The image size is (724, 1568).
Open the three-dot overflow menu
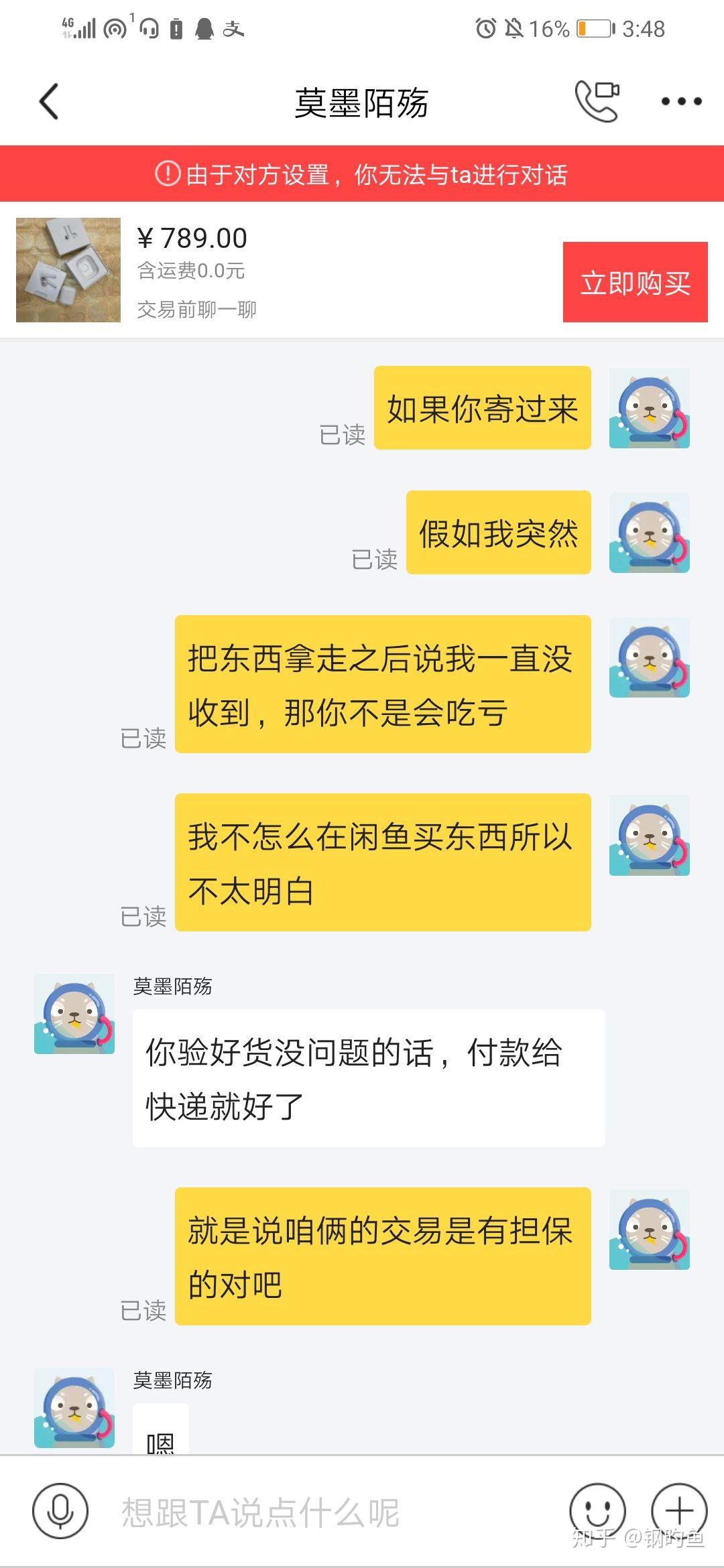click(681, 101)
